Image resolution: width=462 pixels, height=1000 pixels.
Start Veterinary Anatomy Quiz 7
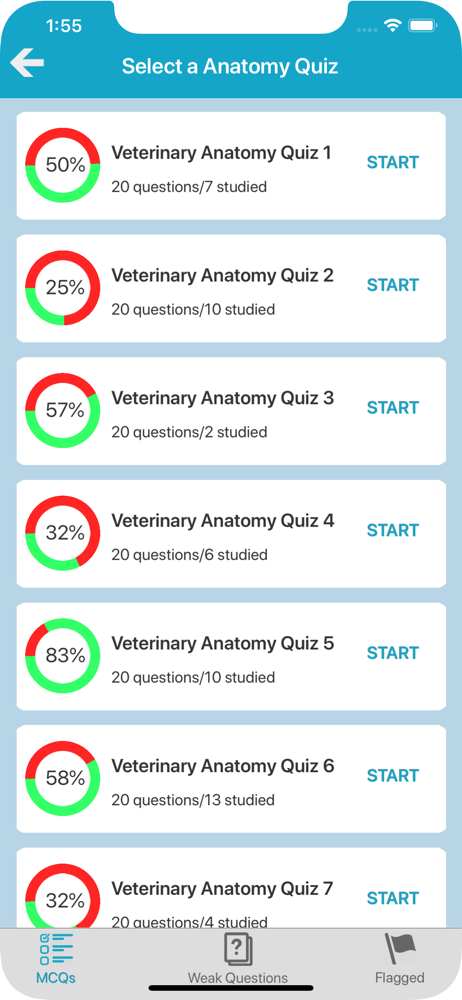point(392,898)
